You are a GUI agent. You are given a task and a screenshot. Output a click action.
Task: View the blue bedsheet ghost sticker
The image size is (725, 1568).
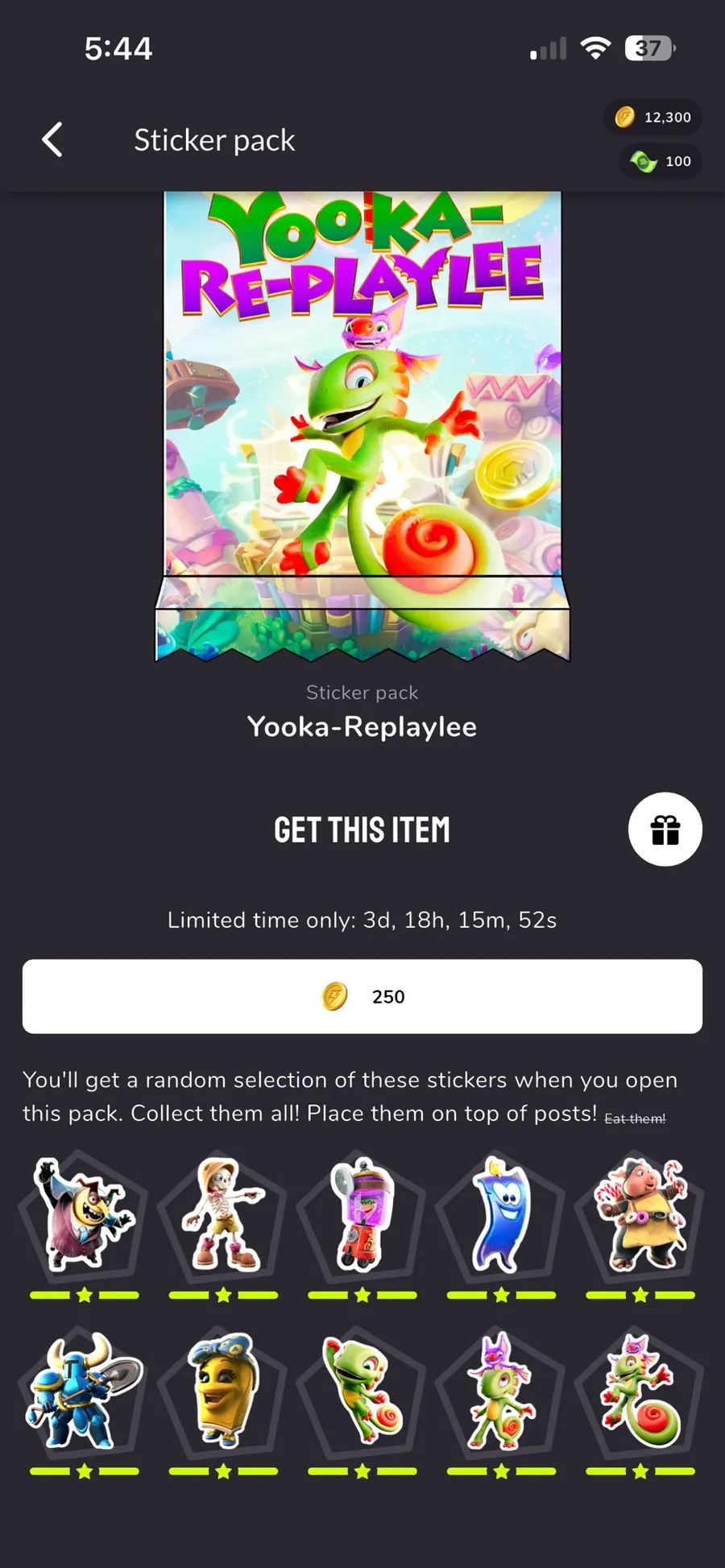tap(501, 1216)
